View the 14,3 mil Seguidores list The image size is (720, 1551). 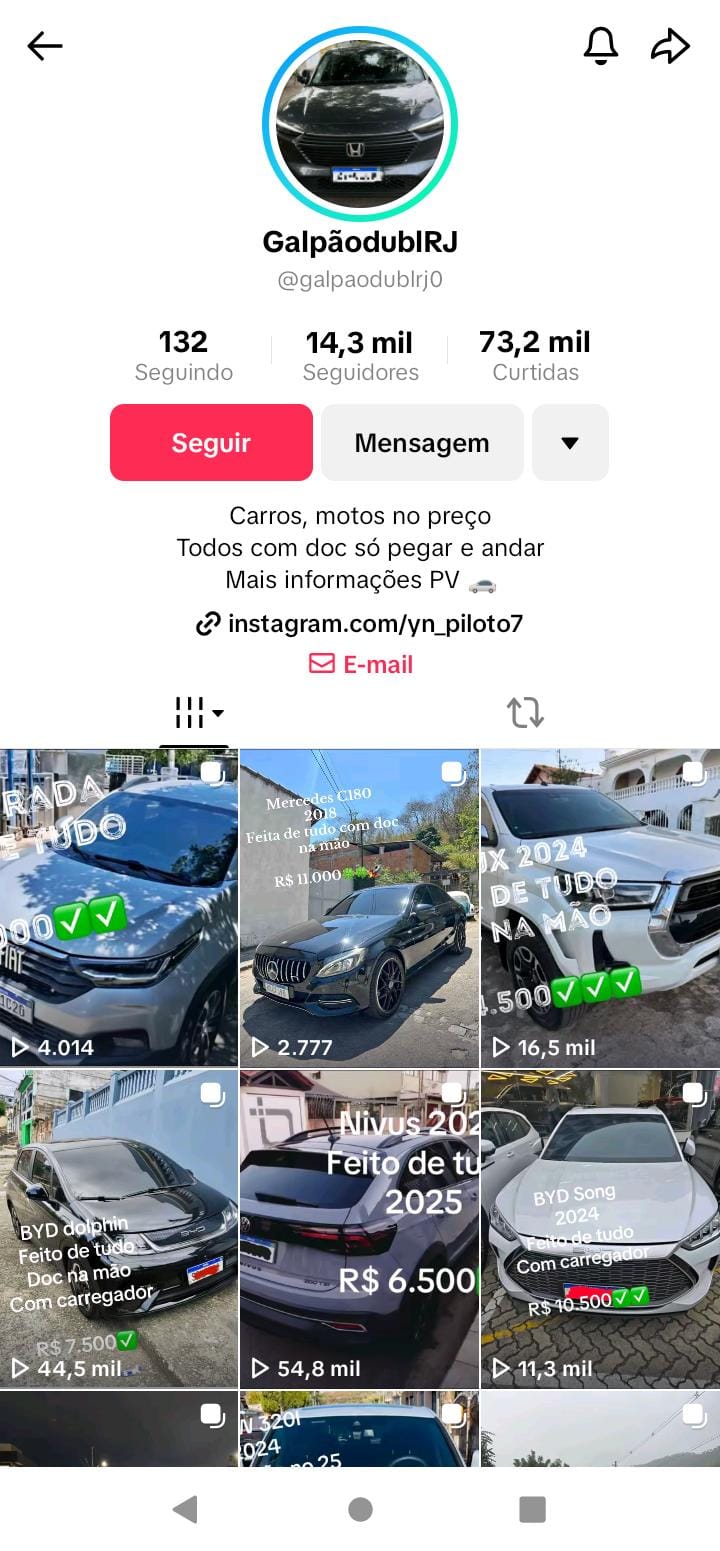[x=360, y=355]
